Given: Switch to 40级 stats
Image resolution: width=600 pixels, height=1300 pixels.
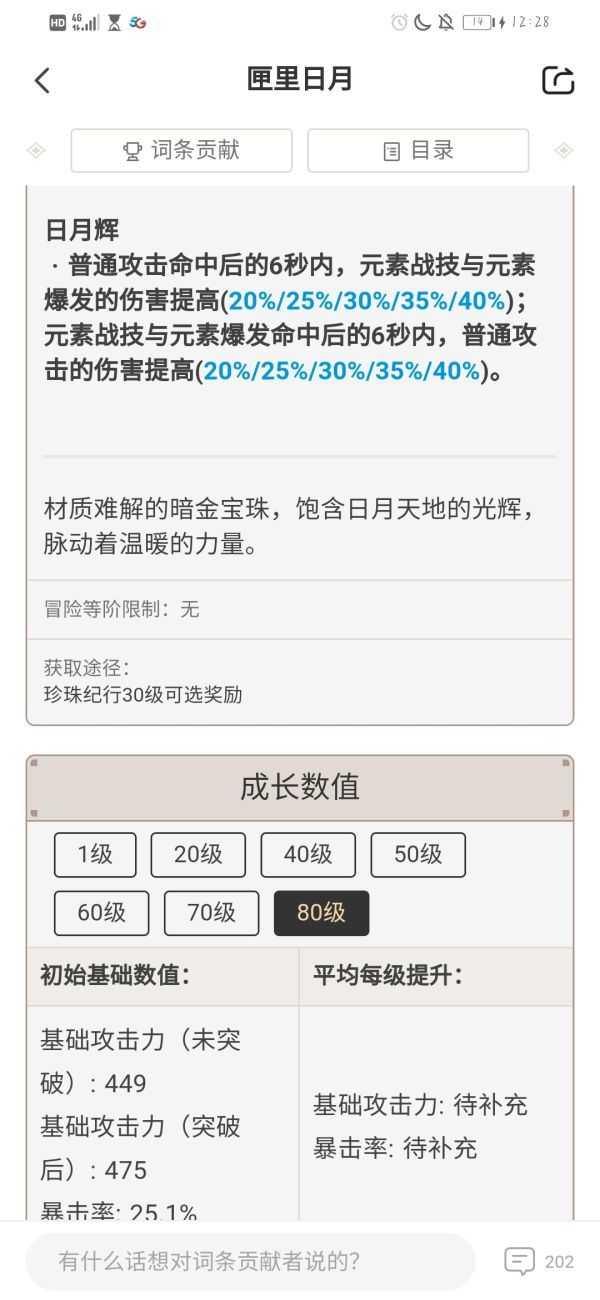Looking at the screenshot, I should click(x=308, y=854).
